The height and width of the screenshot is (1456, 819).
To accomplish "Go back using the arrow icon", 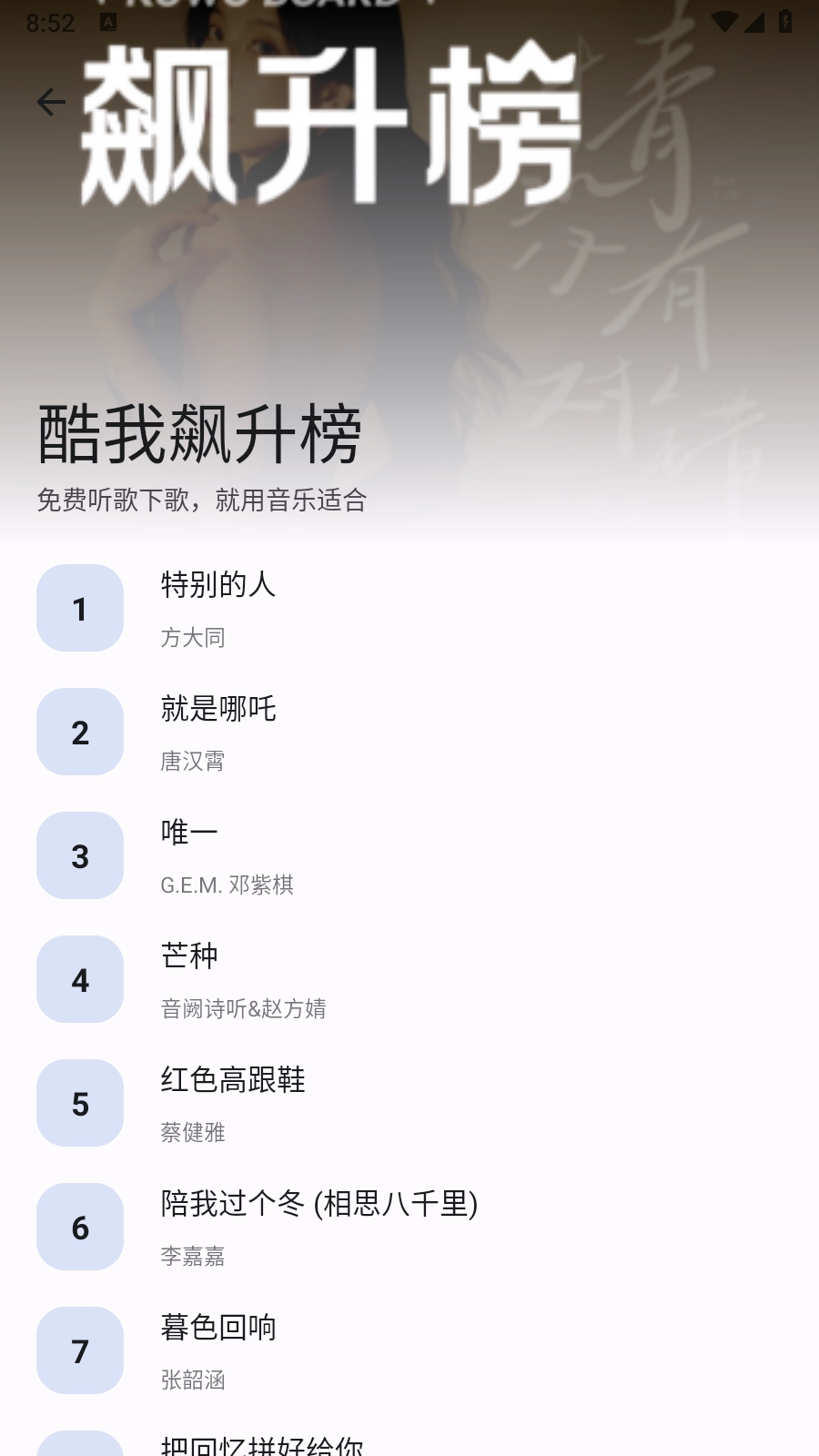I will pos(51,102).
